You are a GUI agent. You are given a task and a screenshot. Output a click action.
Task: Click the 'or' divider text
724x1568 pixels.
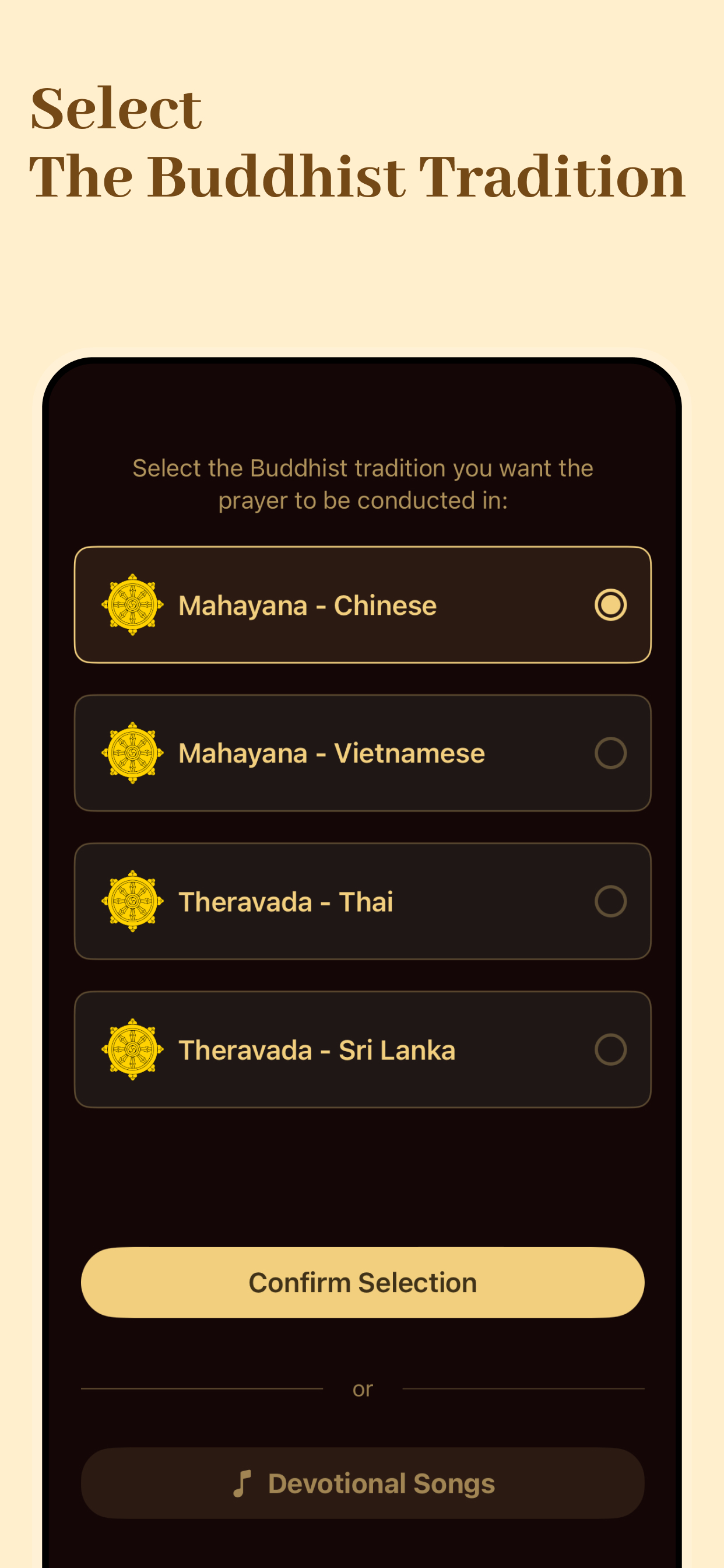click(x=362, y=1388)
